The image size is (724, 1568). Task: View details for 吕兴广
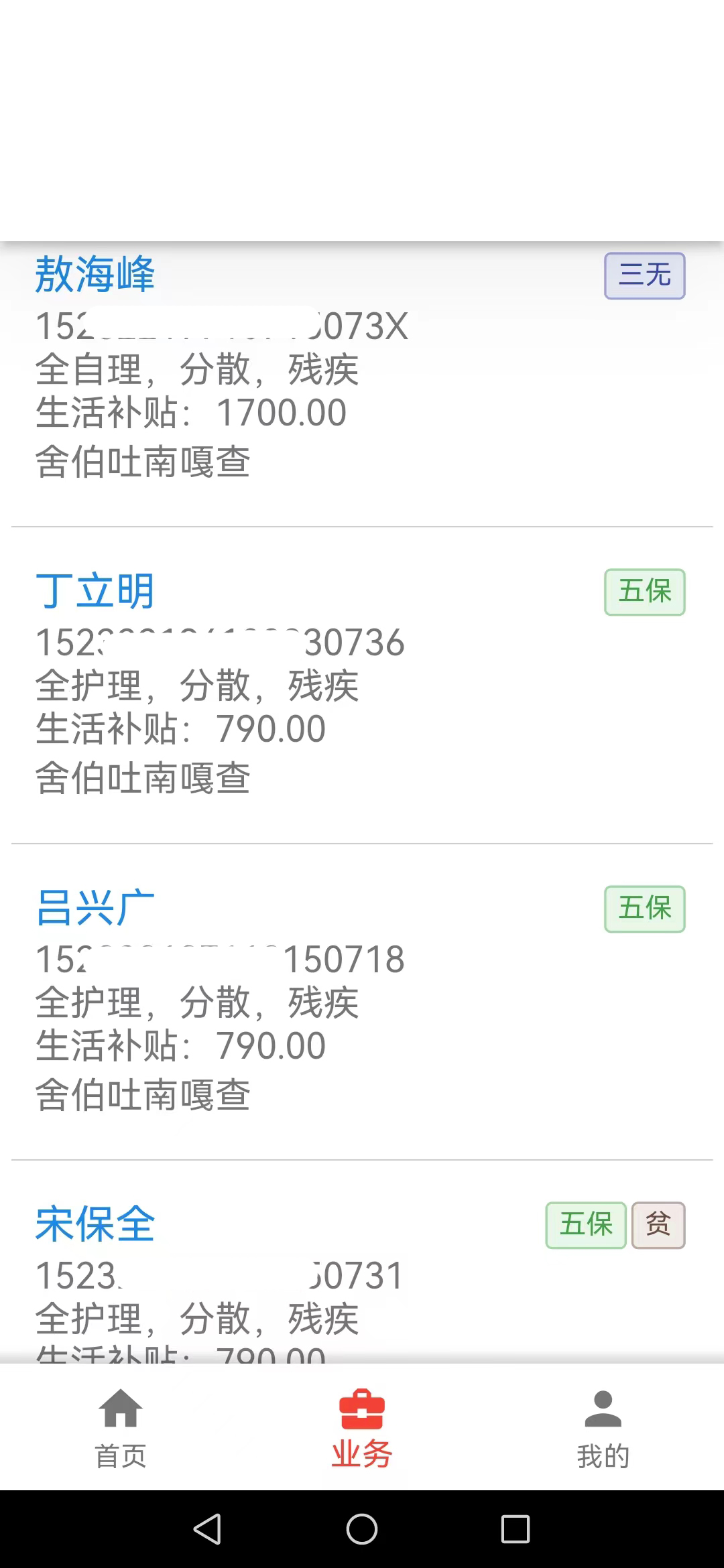tap(362, 1002)
